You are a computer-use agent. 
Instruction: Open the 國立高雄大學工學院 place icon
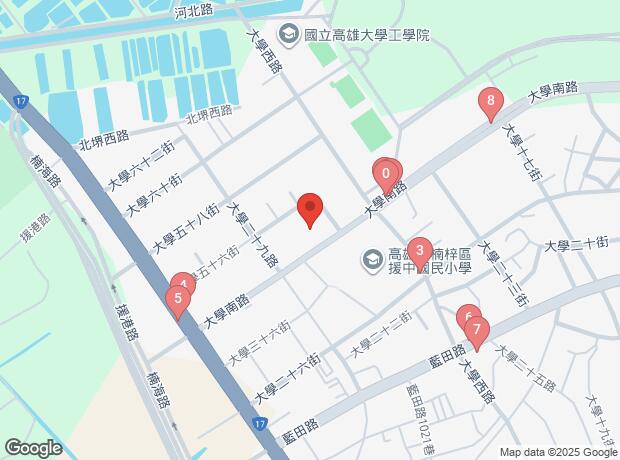[x=289, y=35]
